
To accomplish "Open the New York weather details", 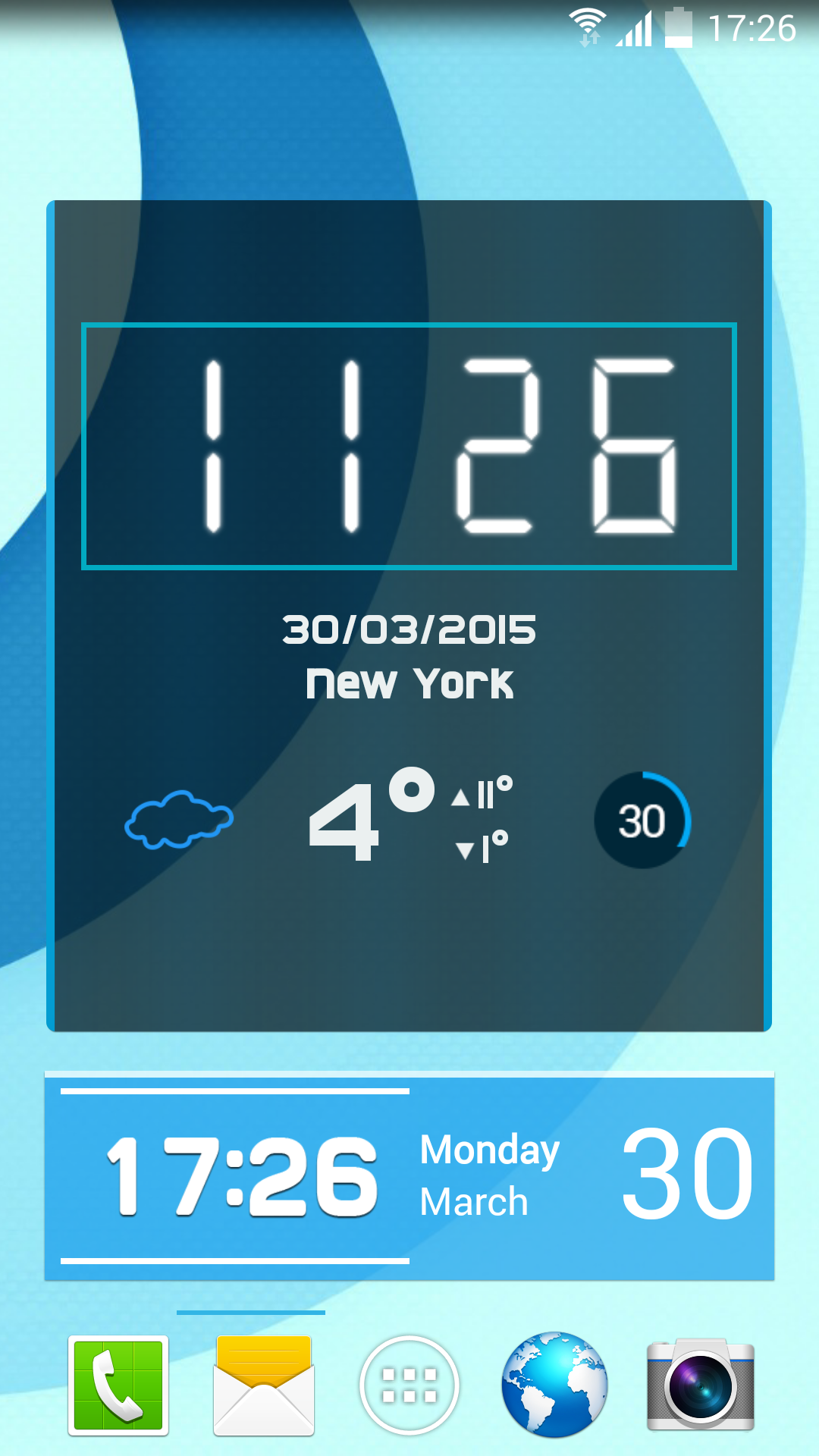I will [x=409, y=682].
